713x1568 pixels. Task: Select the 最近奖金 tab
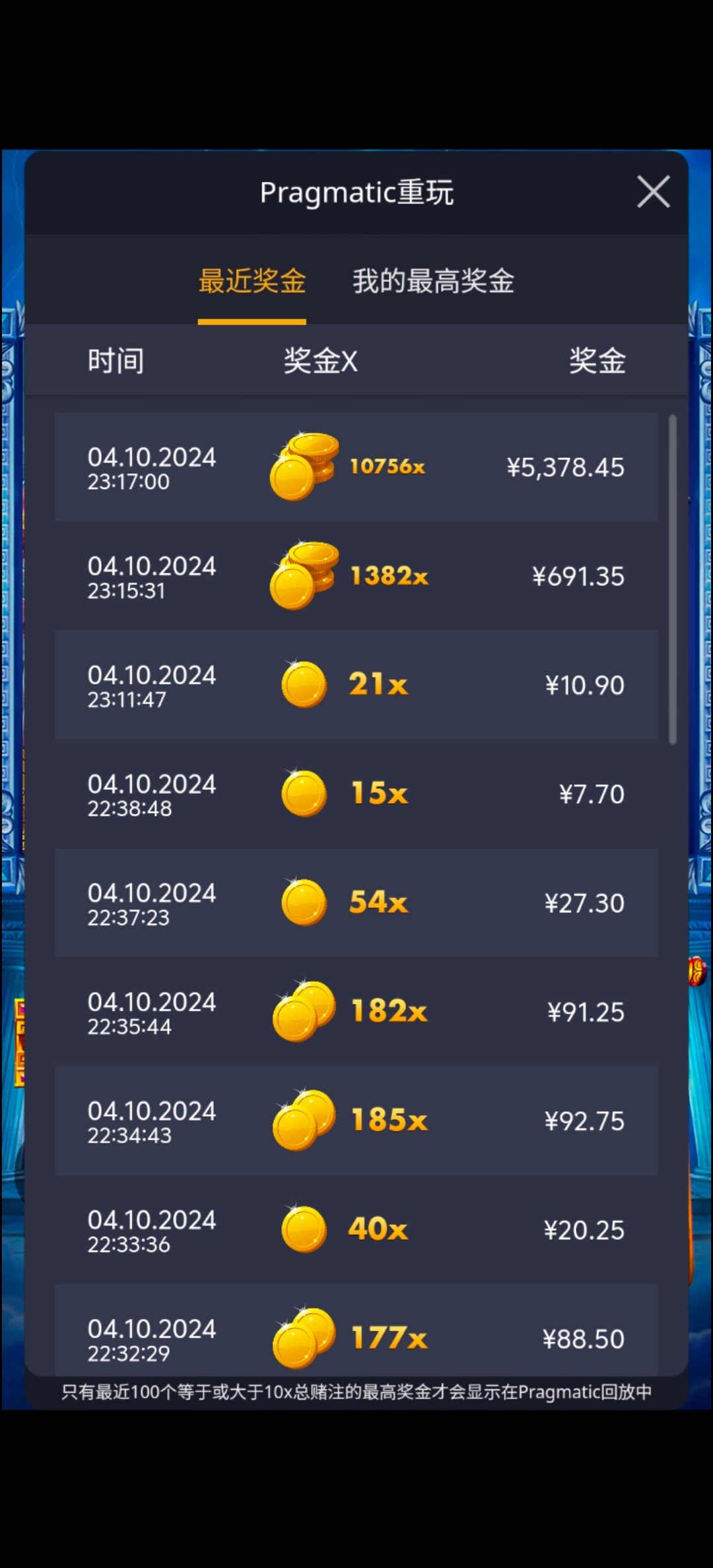point(252,281)
